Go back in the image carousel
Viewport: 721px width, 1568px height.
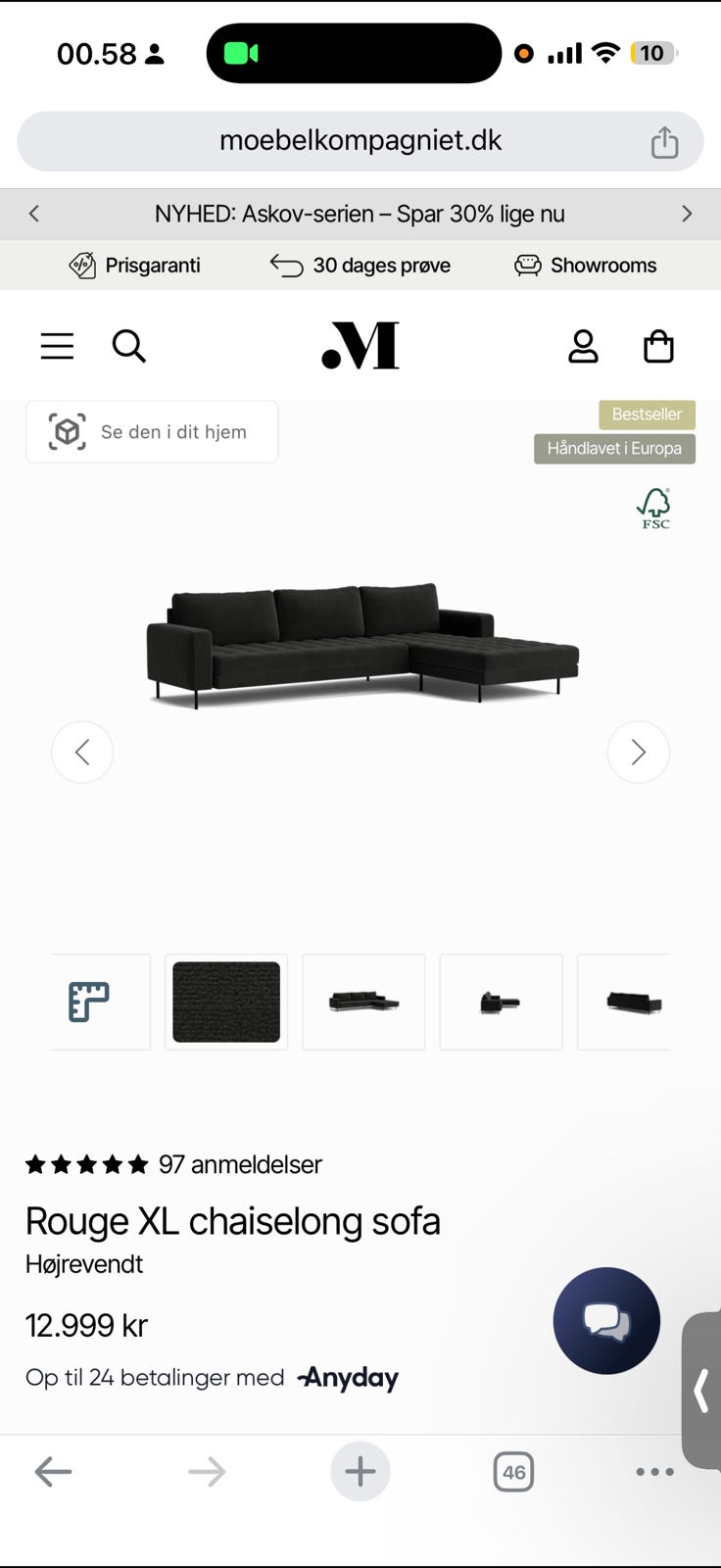pos(82,752)
